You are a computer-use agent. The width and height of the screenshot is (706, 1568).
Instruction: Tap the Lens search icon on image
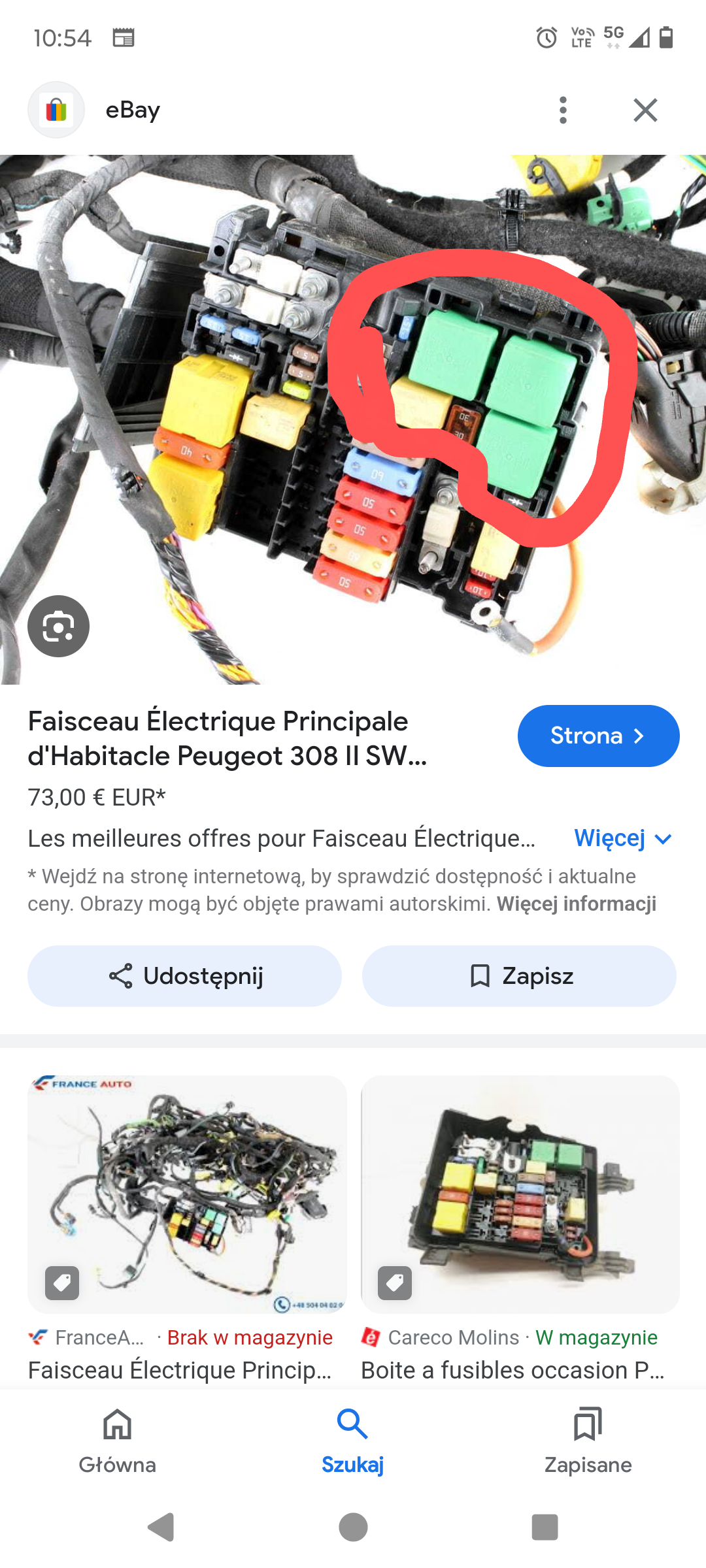pyautogui.click(x=59, y=626)
